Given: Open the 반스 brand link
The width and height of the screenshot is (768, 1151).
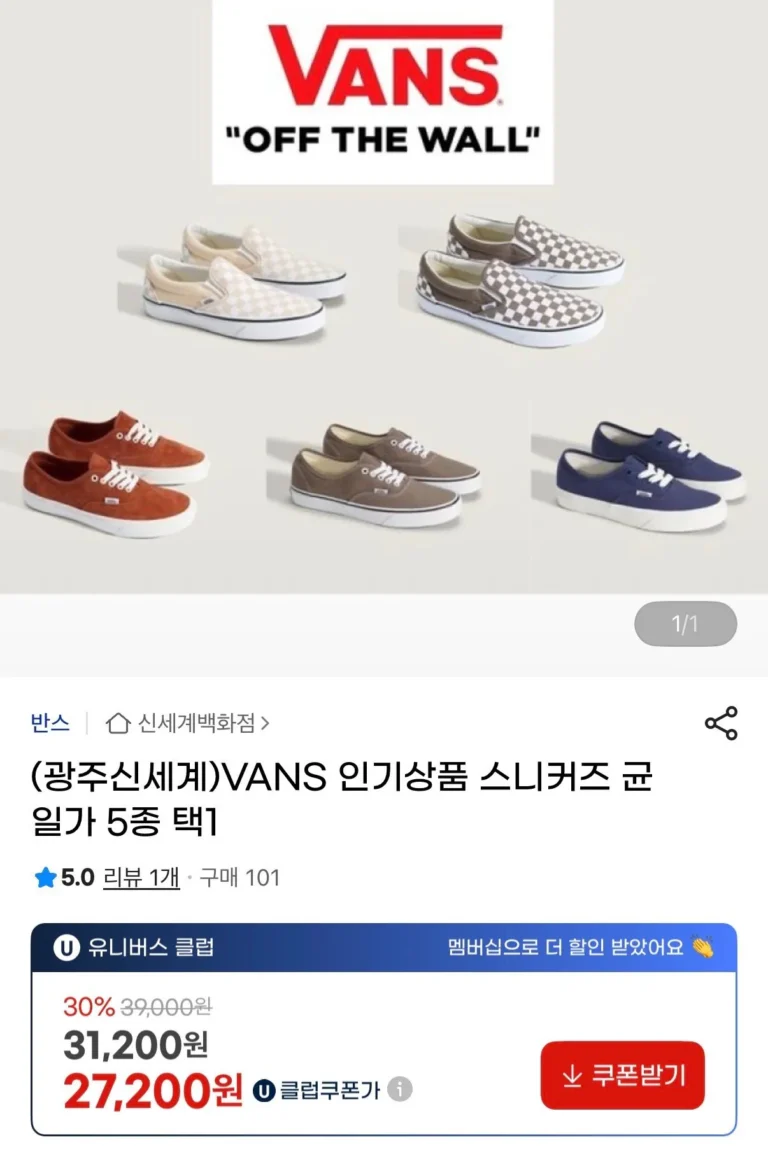Looking at the screenshot, I should pyautogui.click(x=50, y=722).
